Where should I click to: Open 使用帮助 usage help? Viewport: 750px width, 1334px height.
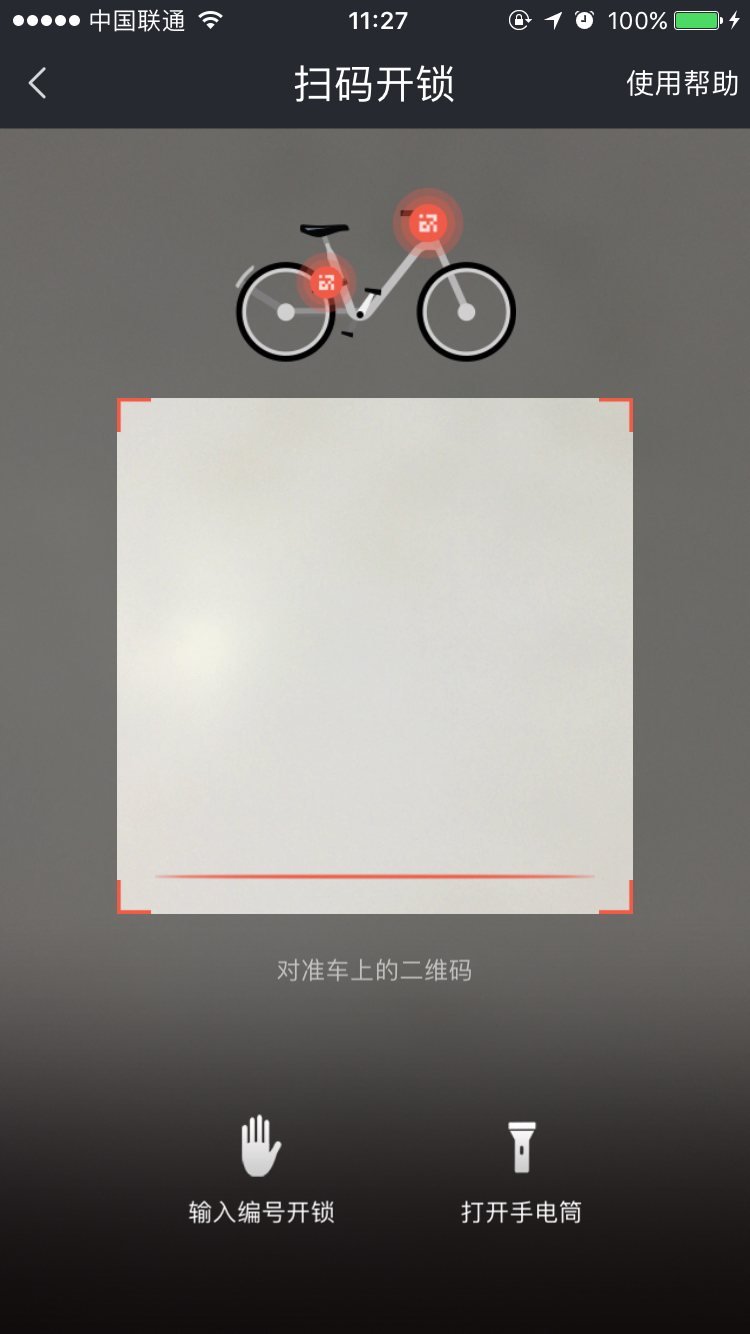[682, 83]
